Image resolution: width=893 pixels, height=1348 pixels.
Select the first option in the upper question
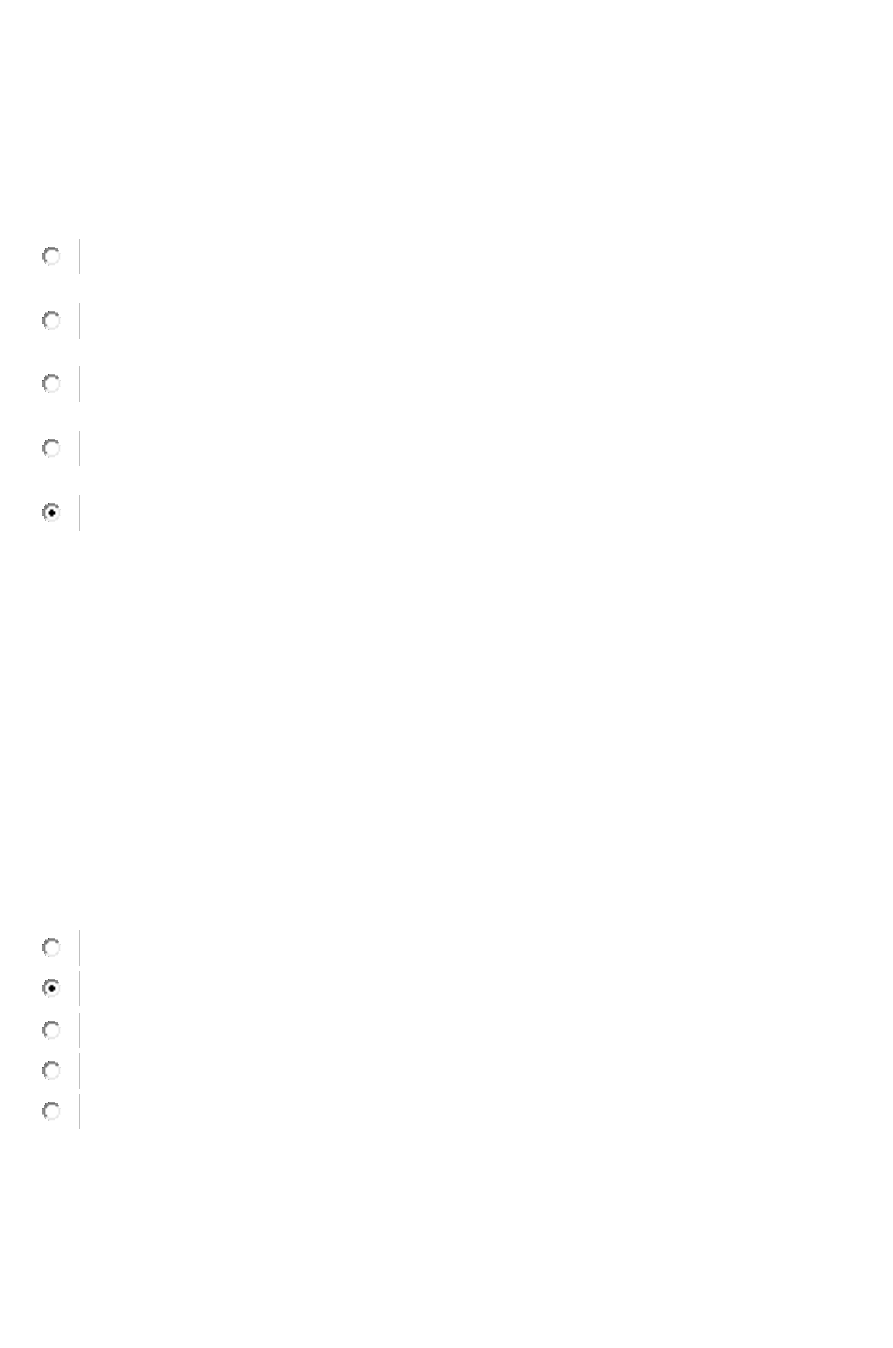pos(51,257)
